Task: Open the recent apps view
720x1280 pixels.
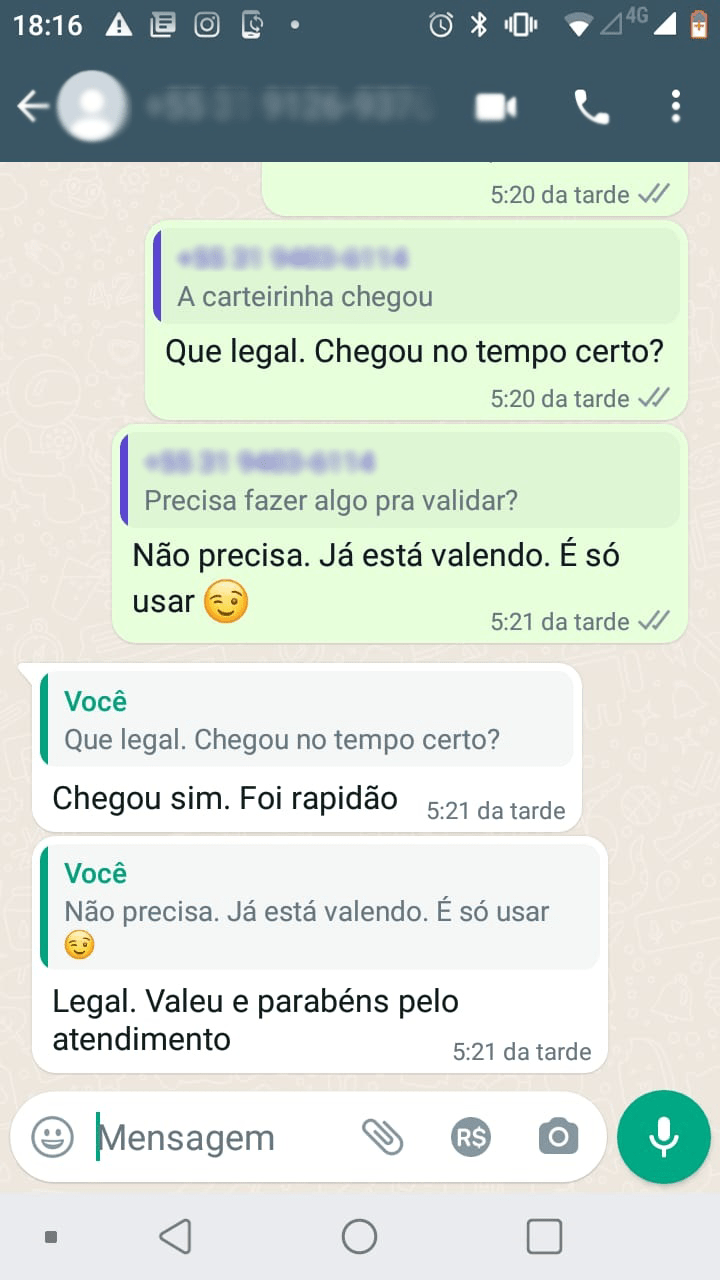Action: (544, 1237)
